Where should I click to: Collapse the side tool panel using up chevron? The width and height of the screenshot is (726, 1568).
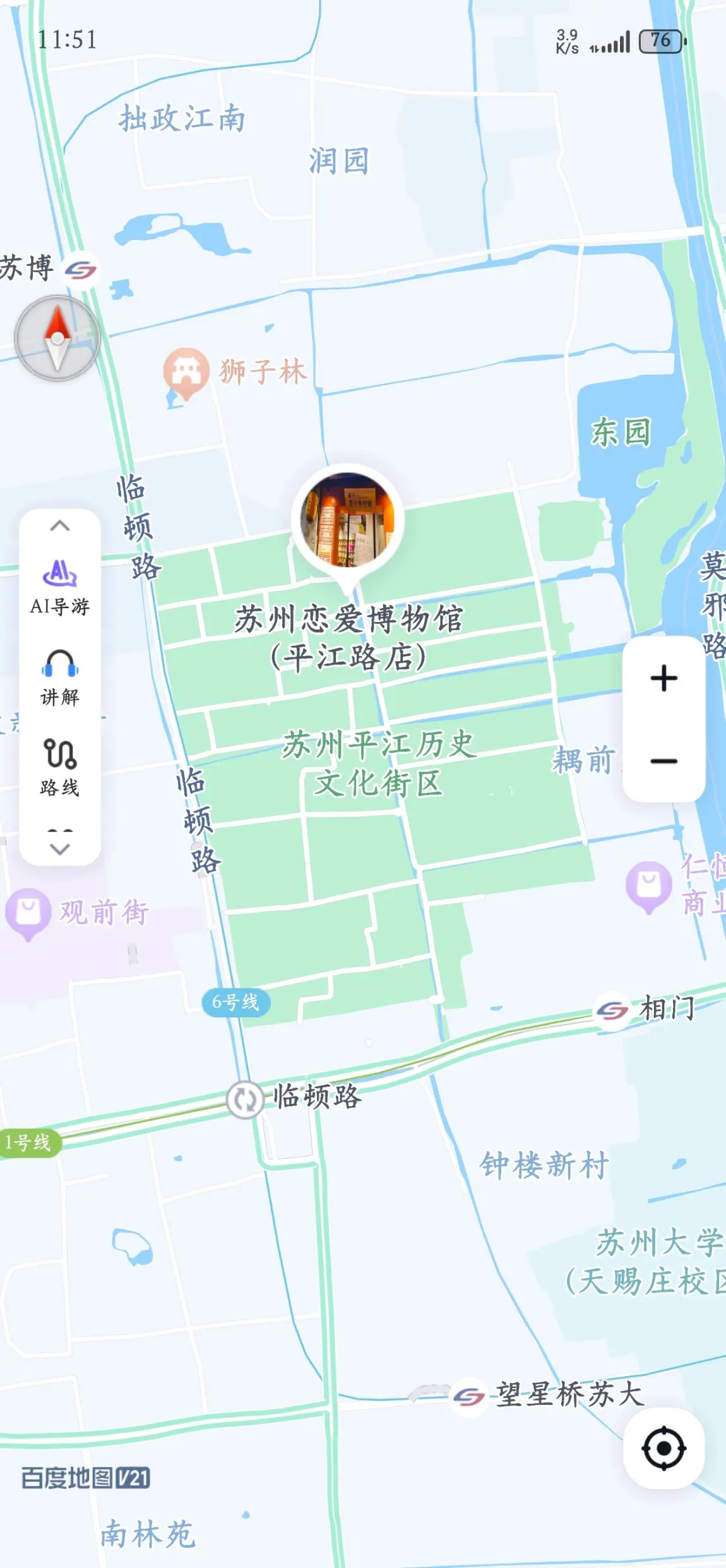(x=60, y=526)
